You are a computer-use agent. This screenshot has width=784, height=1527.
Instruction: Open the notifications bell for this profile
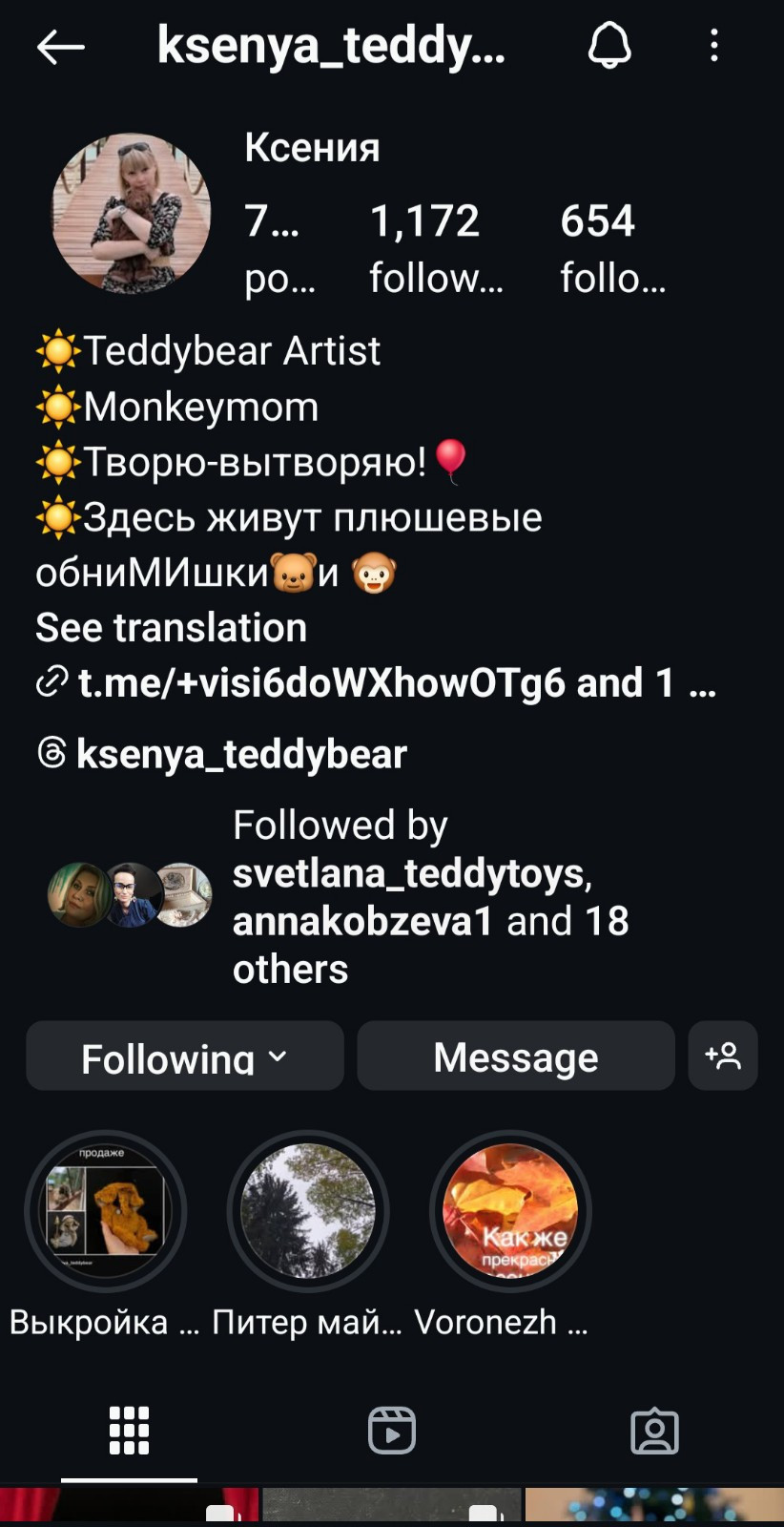click(609, 45)
